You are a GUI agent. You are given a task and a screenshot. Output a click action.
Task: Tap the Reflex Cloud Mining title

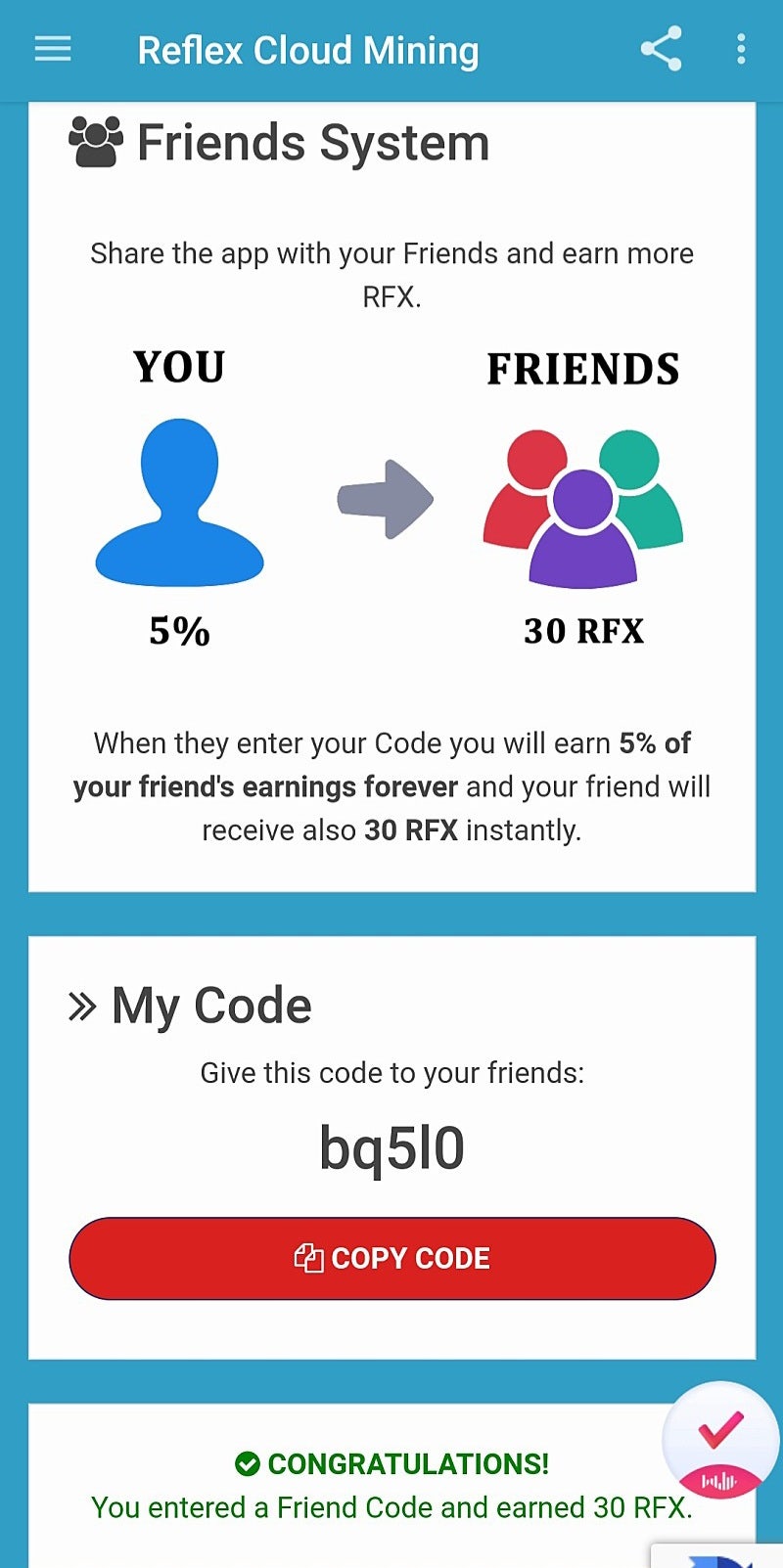(308, 50)
